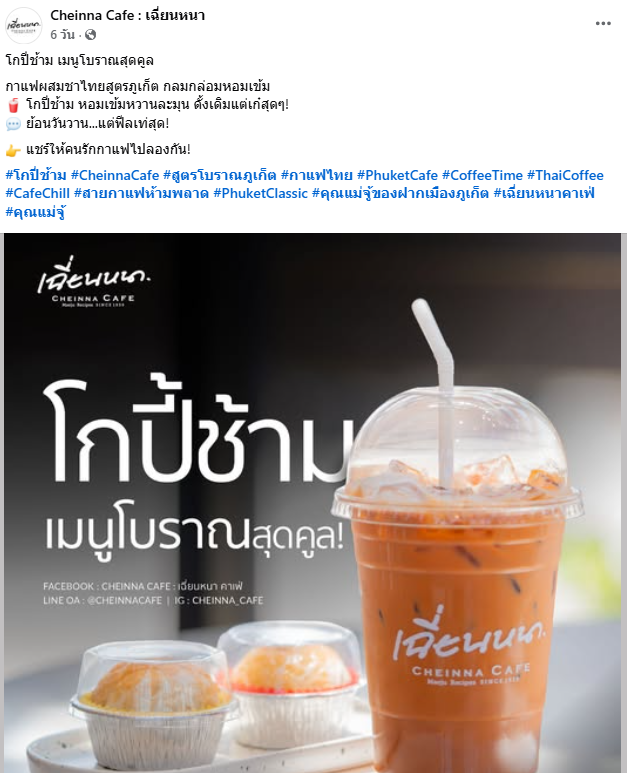Viewport: 627px width, 773px height.
Task: Open the #โกปี้ช้าม hashtag
Action: (34, 176)
